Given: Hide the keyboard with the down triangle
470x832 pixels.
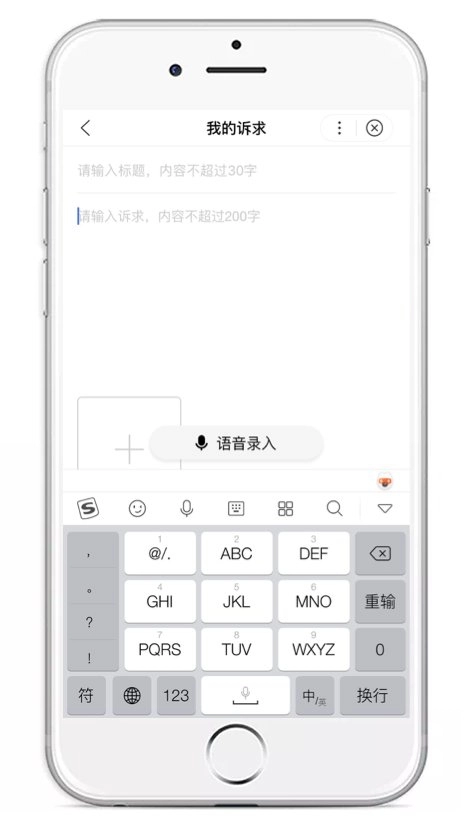Looking at the screenshot, I should tap(385, 508).
